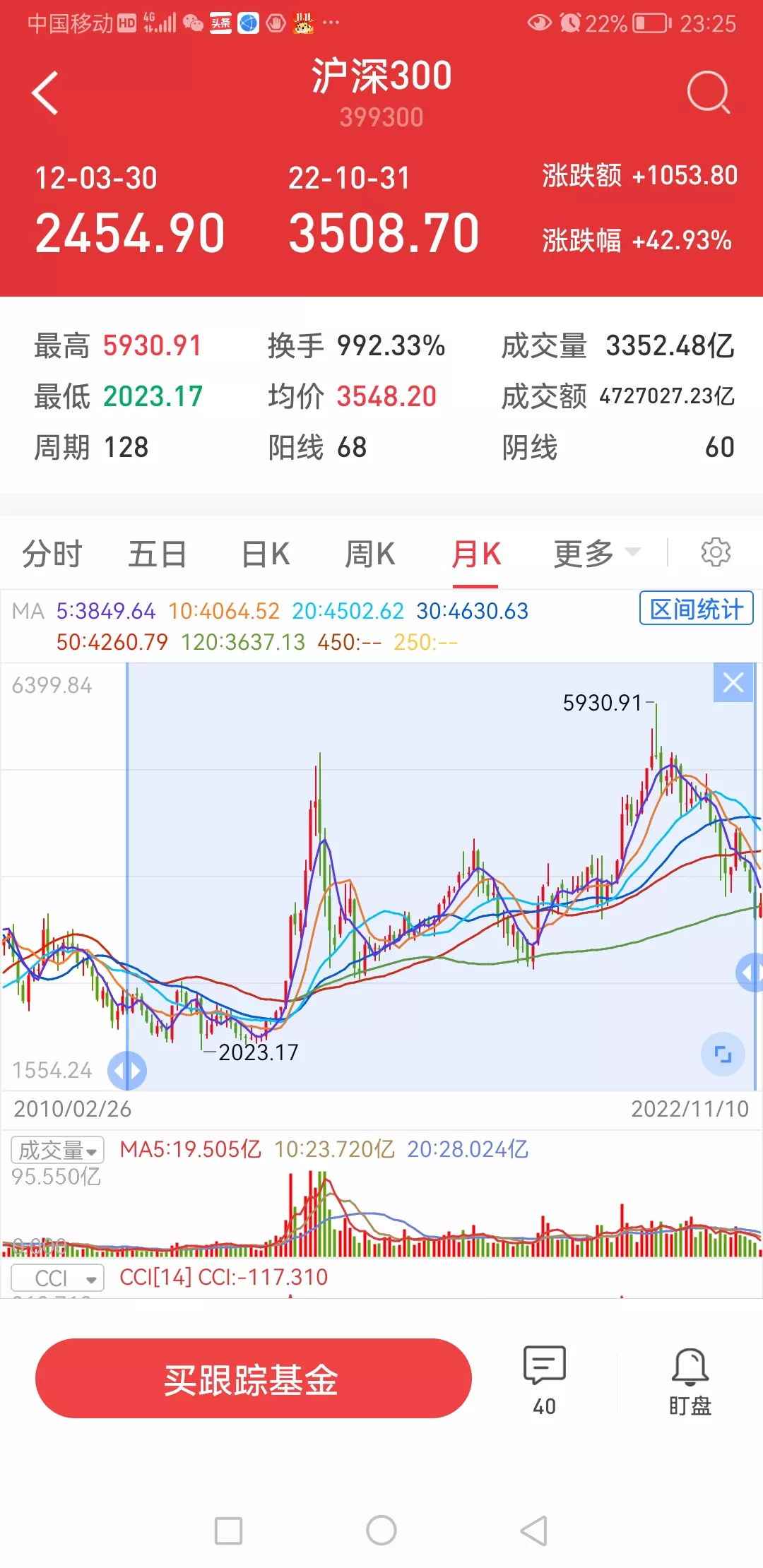Viewport: 763px width, 1568px height.
Task: Switch to the 五日 chart tab
Action: 158,554
